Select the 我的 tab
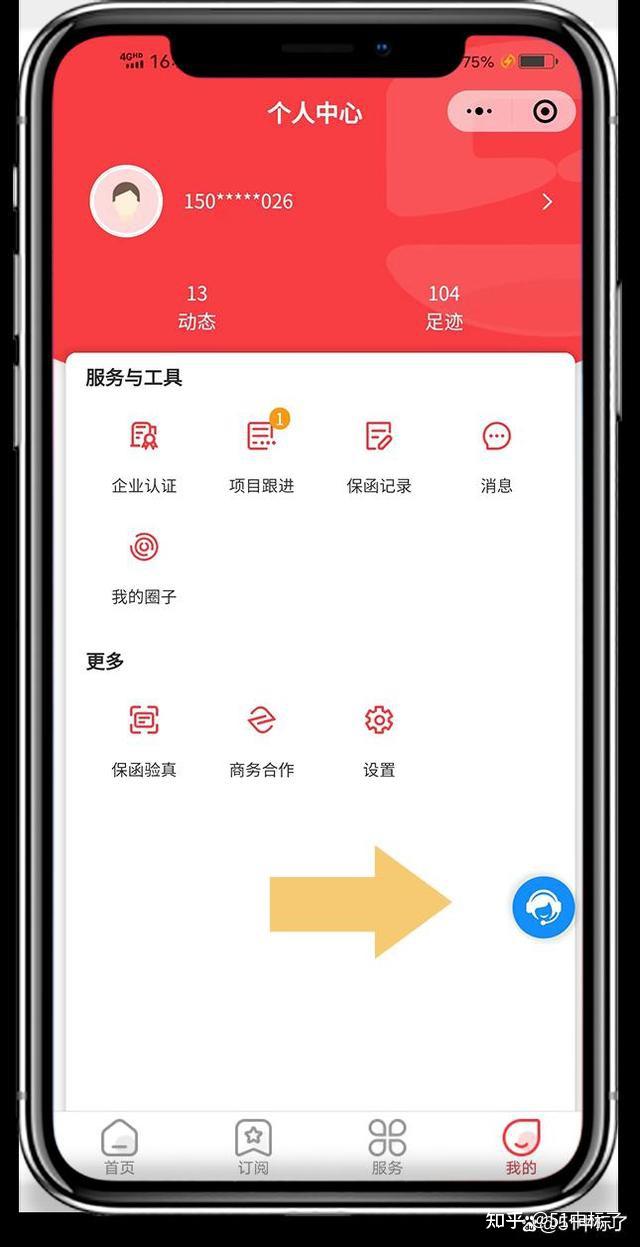Viewport: 640px width, 1247px height. point(521,1147)
